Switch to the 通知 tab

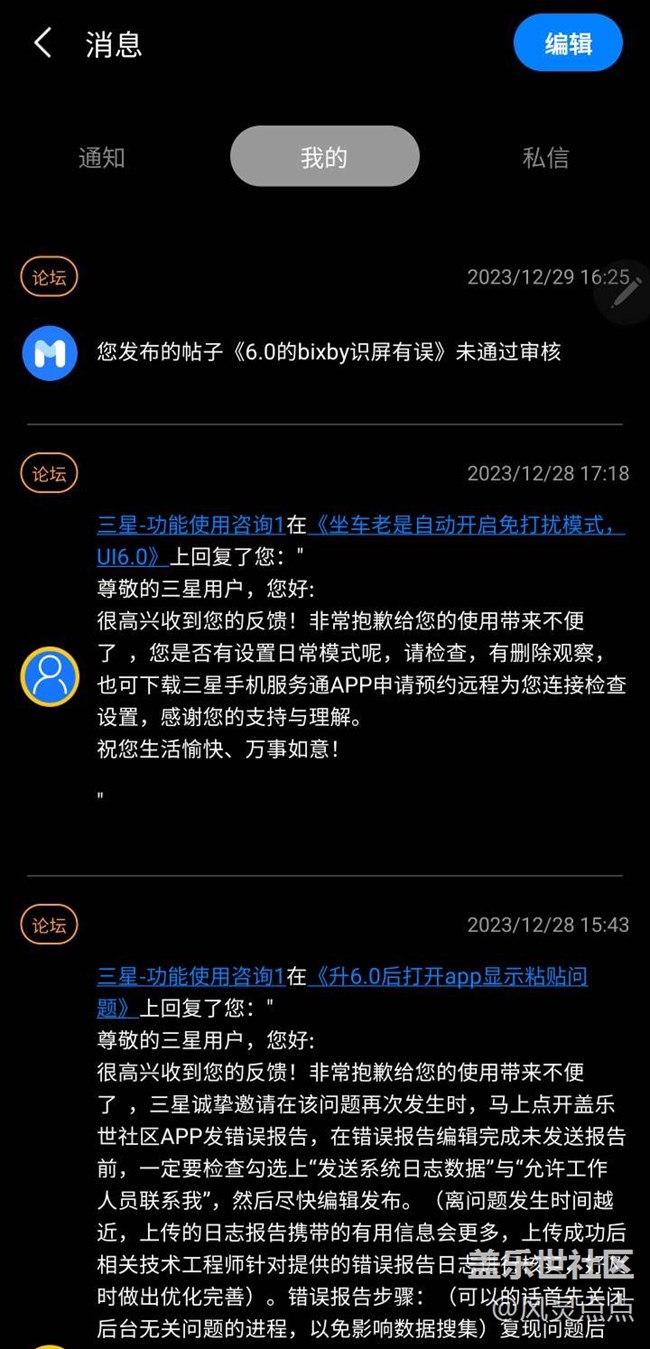pyautogui.click(x=102, y=157)
